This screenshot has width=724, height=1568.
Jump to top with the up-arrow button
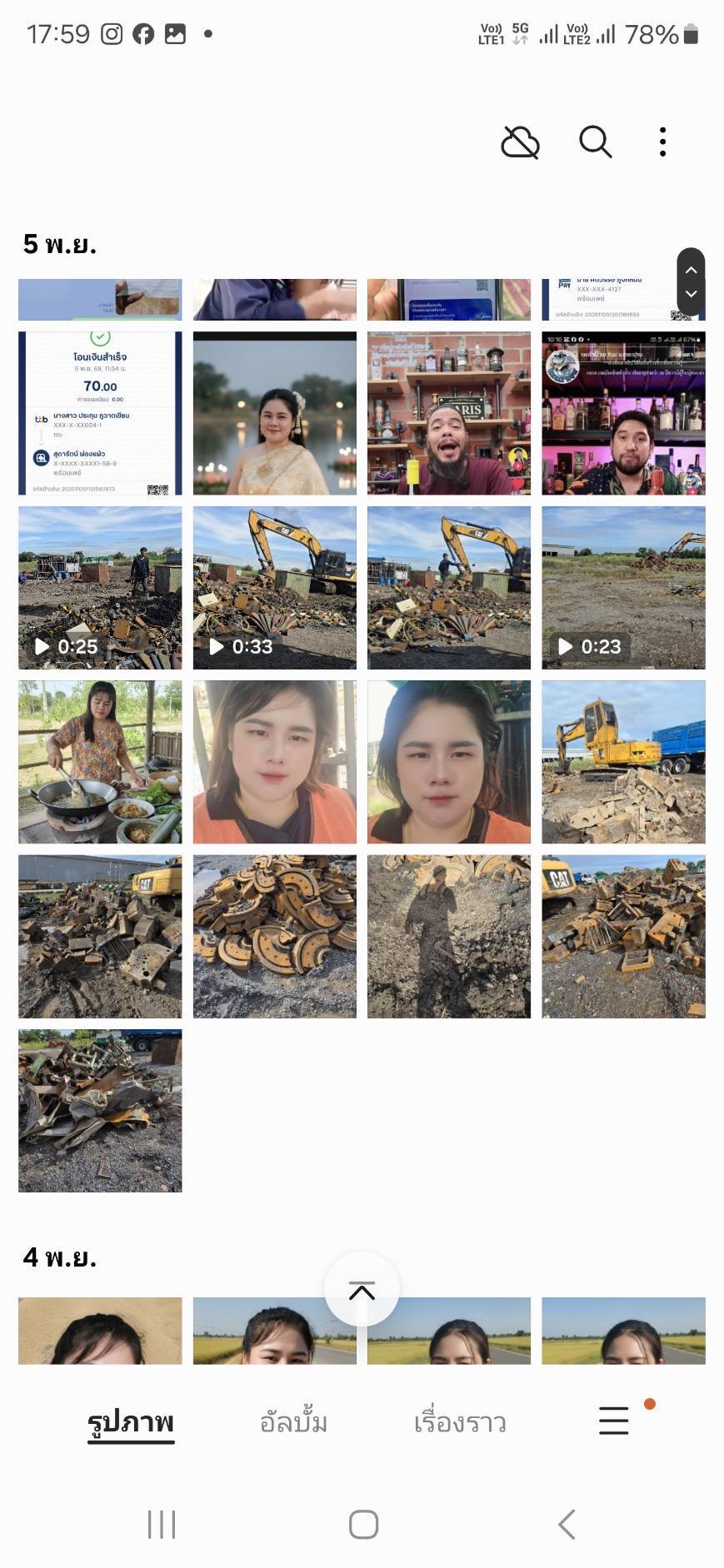click(x=362, y=1289)
